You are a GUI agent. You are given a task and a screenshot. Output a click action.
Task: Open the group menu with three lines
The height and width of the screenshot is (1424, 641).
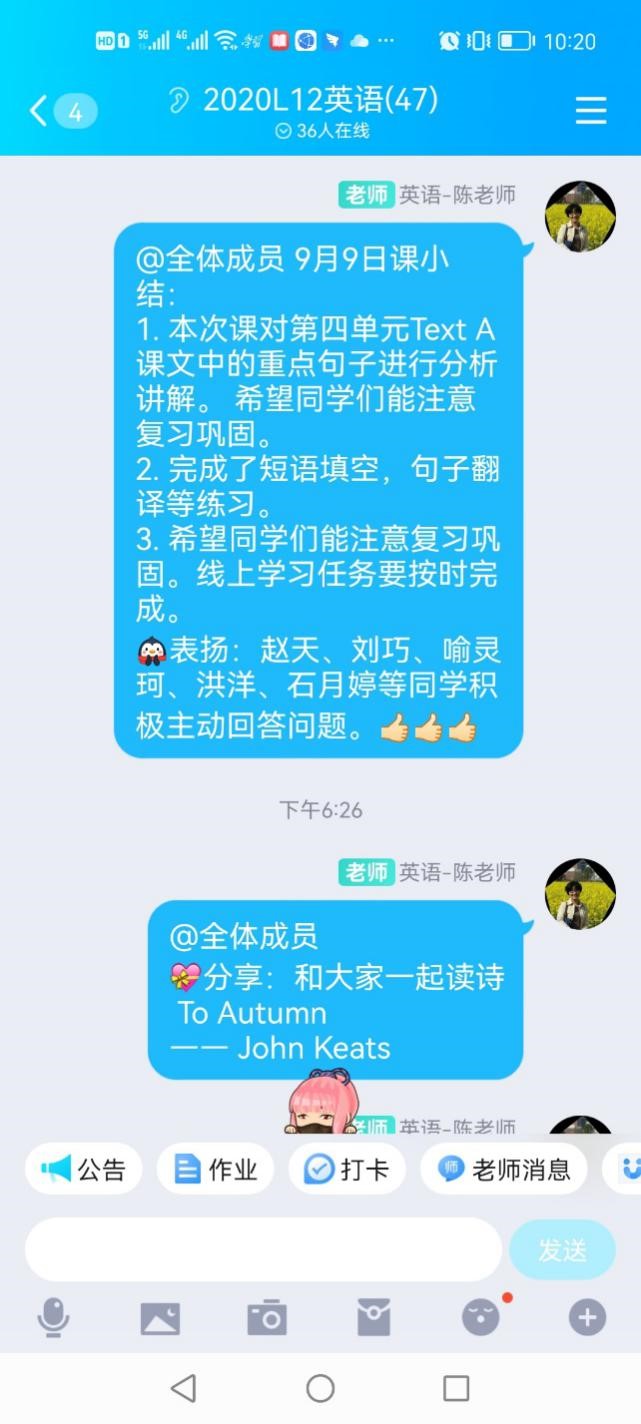tap(590, 110)
